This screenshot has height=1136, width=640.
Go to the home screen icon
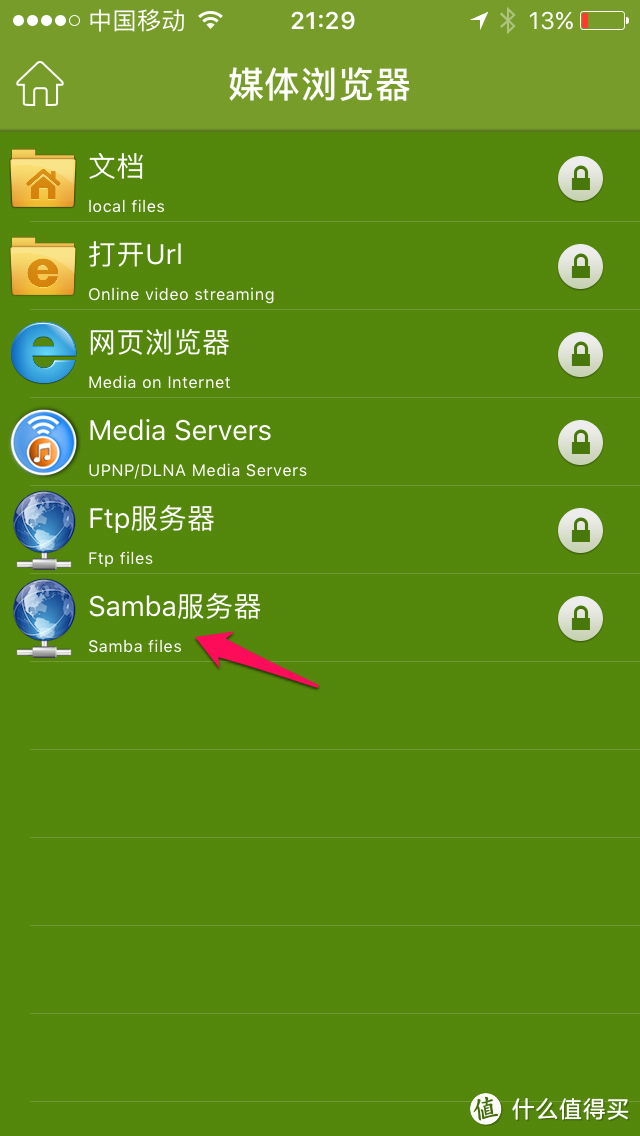pyautogui.click(x=40, y=85)
